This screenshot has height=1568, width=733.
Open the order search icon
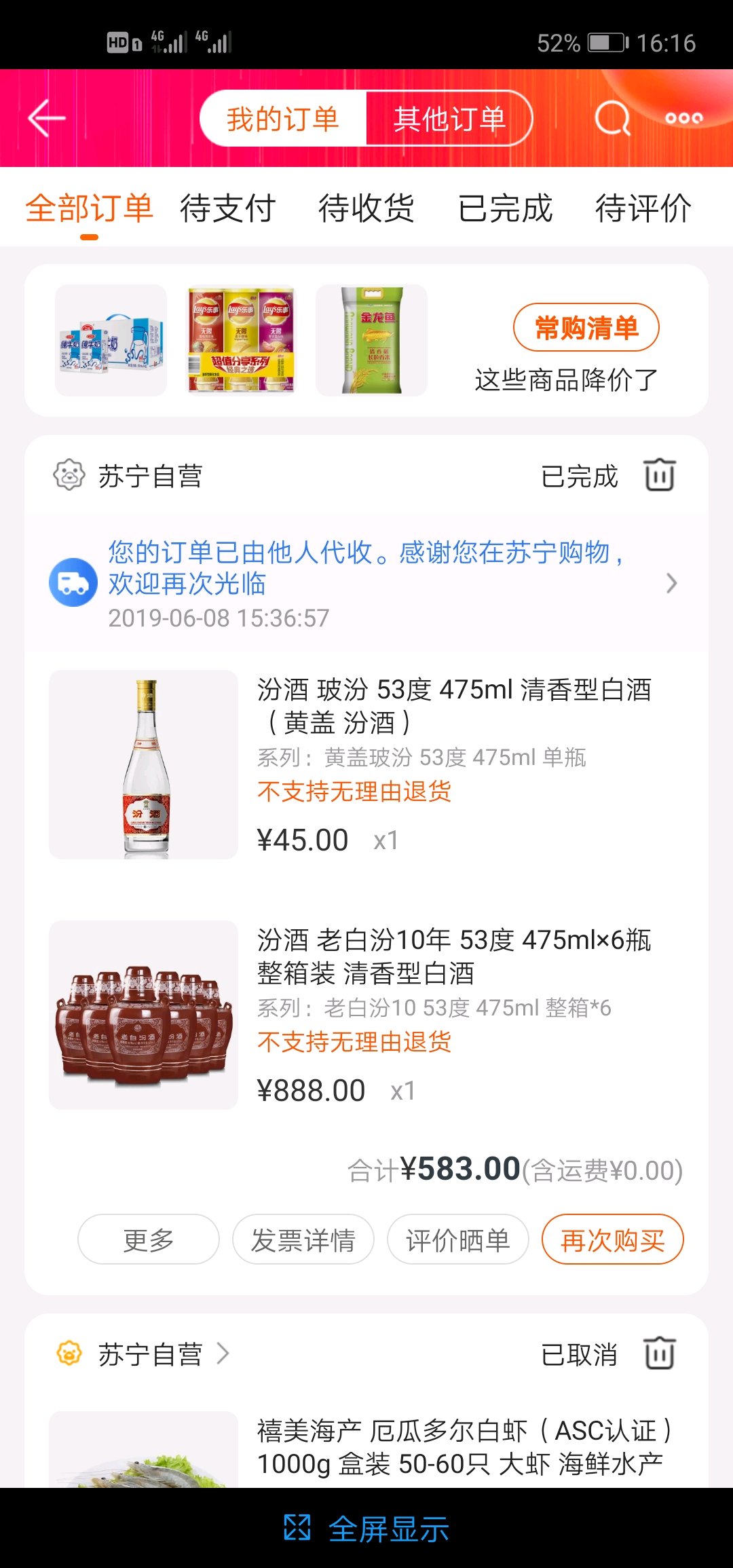point(612,119)
